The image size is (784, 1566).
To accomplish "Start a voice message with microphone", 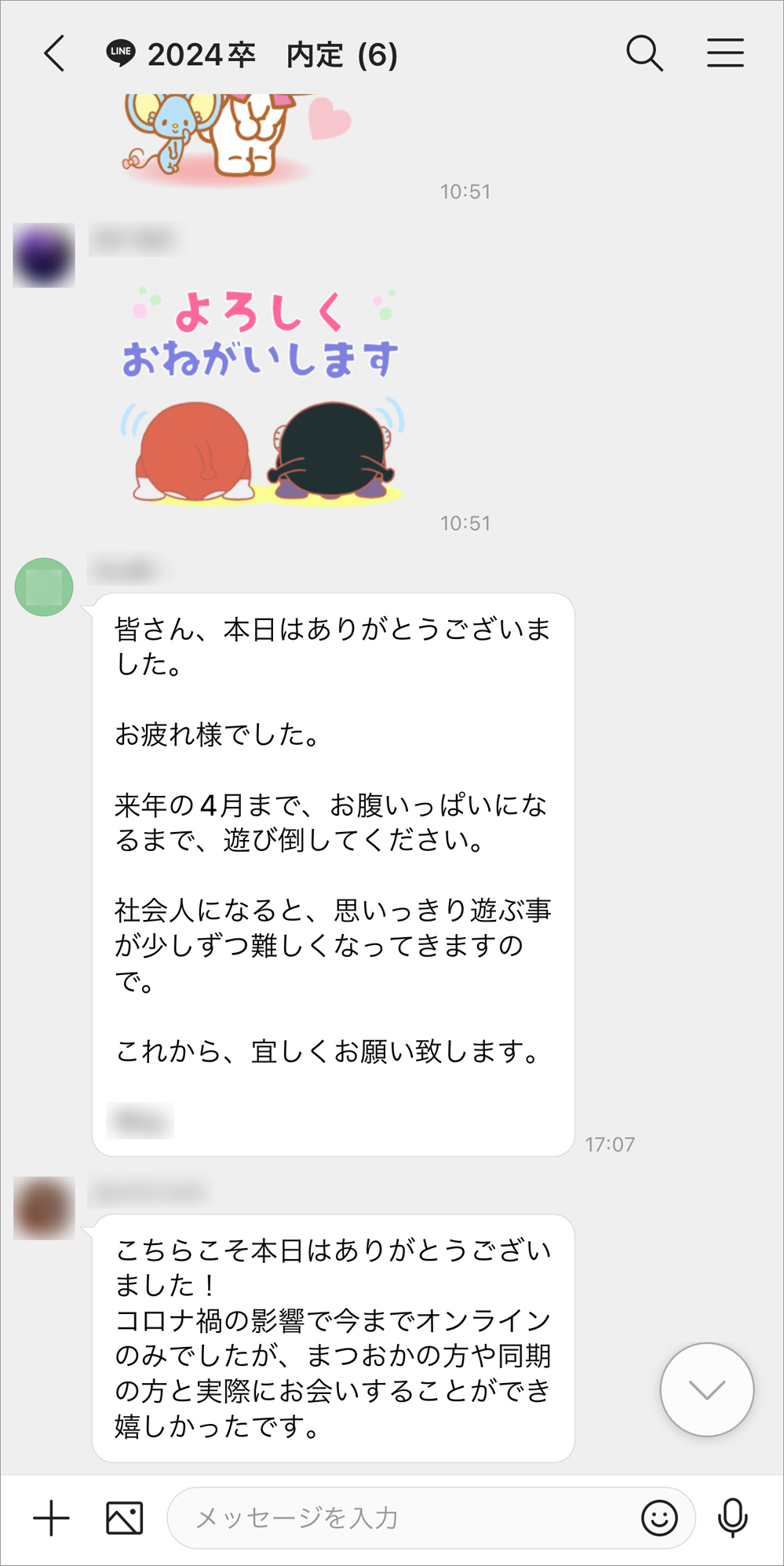I will pos(732,1517).
